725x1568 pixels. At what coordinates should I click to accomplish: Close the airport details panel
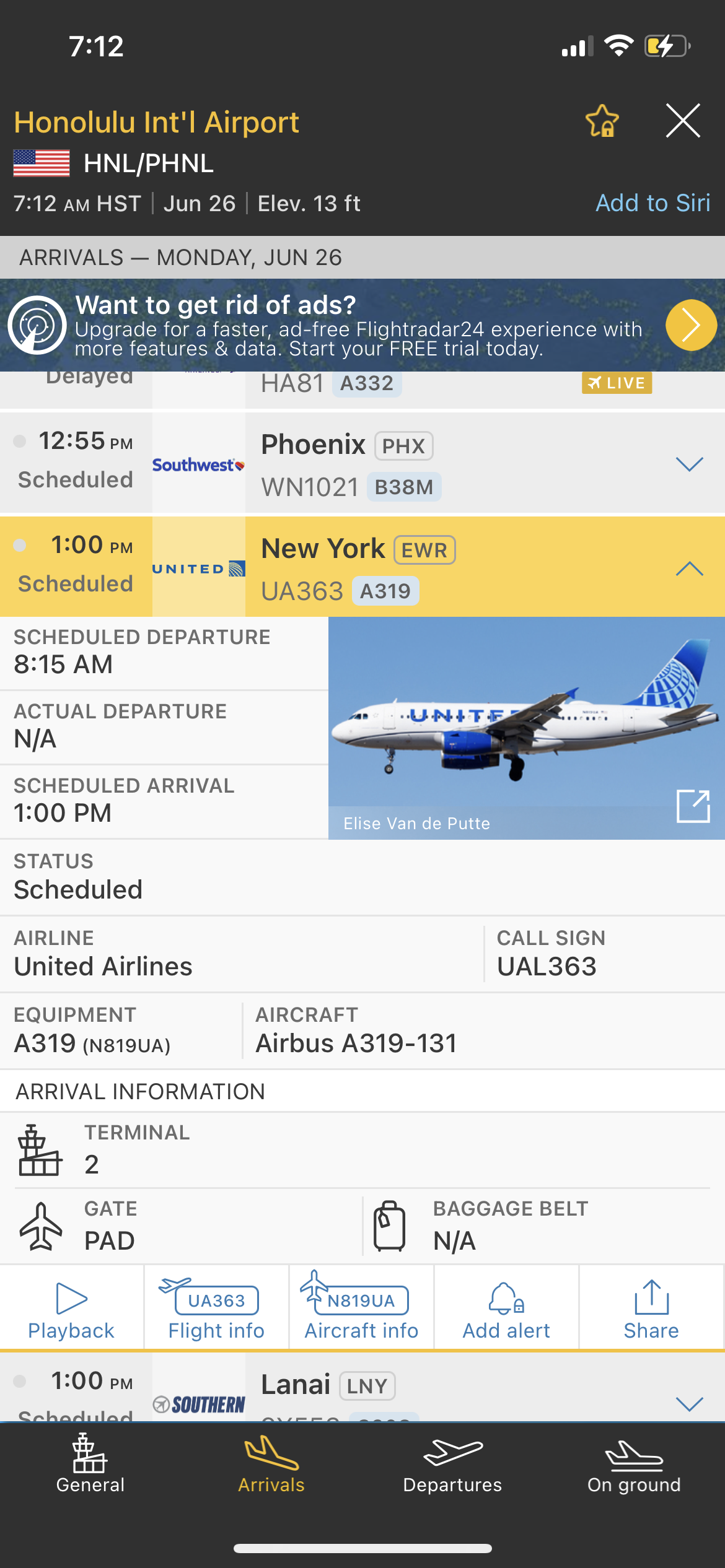[683, 121]
